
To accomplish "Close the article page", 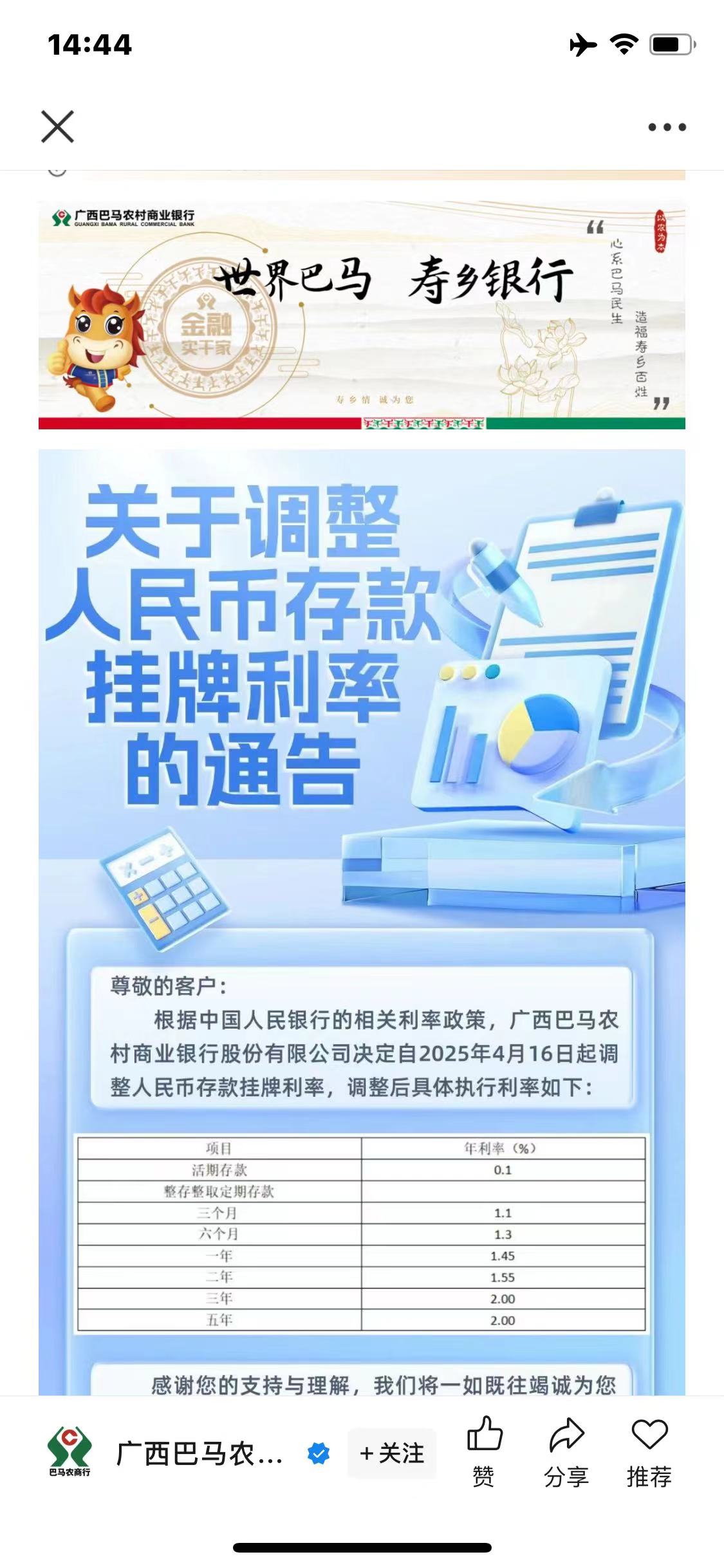I will click(x=57, y=126).
